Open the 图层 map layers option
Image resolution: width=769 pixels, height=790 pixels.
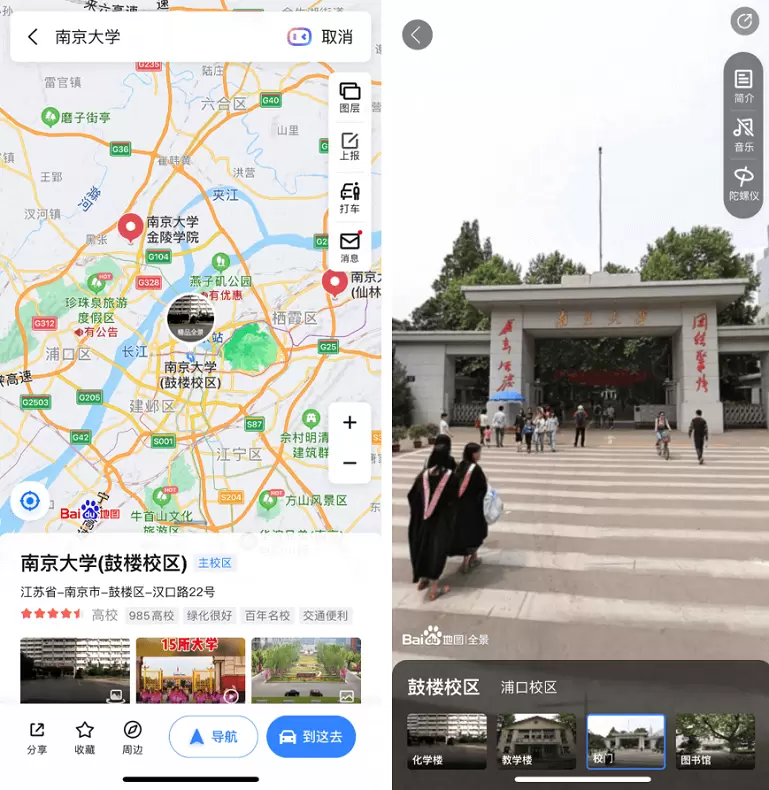pyautogui.click(x=349, y=97)
